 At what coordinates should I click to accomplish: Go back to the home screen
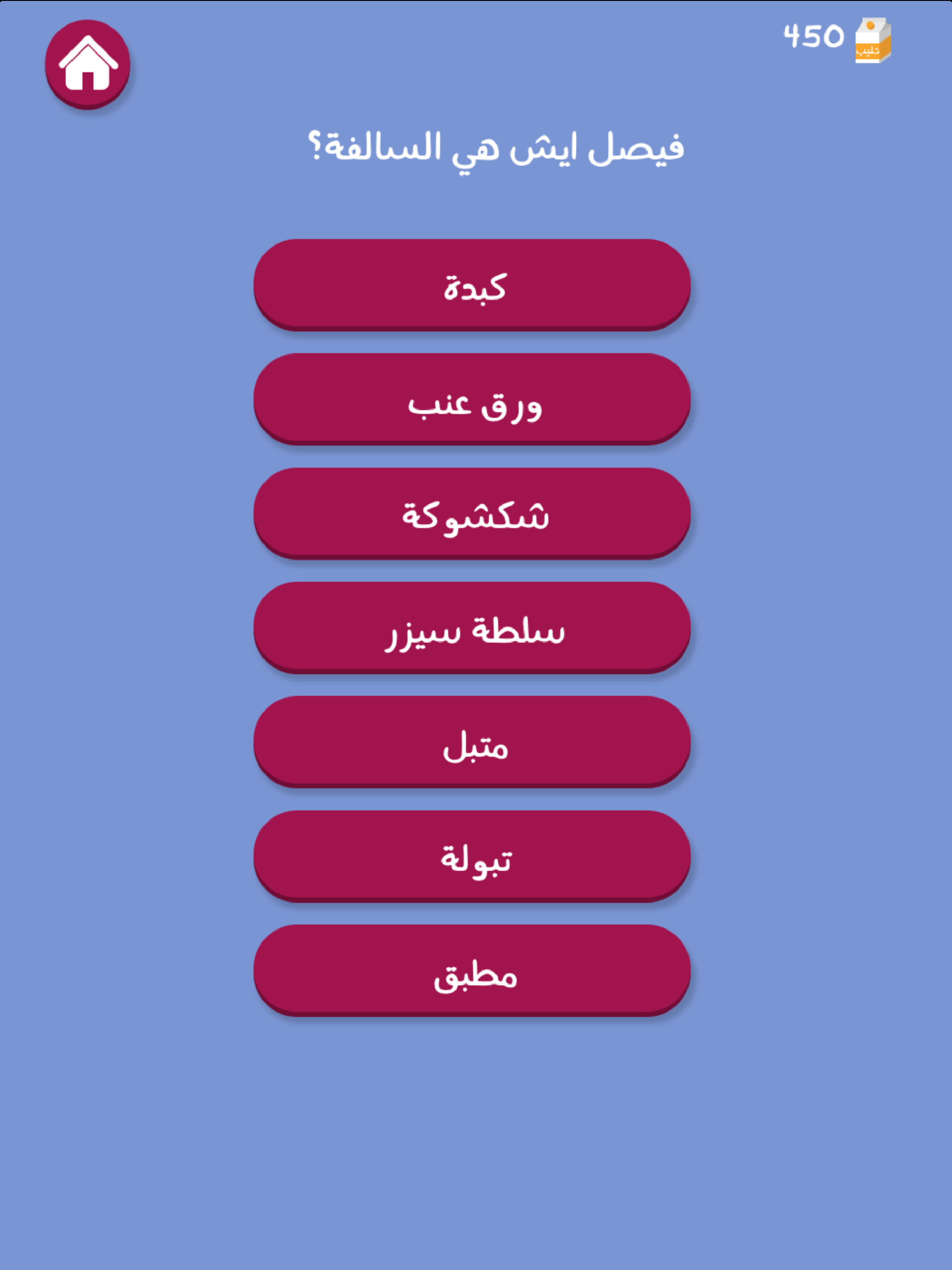[x=87, y=64]
